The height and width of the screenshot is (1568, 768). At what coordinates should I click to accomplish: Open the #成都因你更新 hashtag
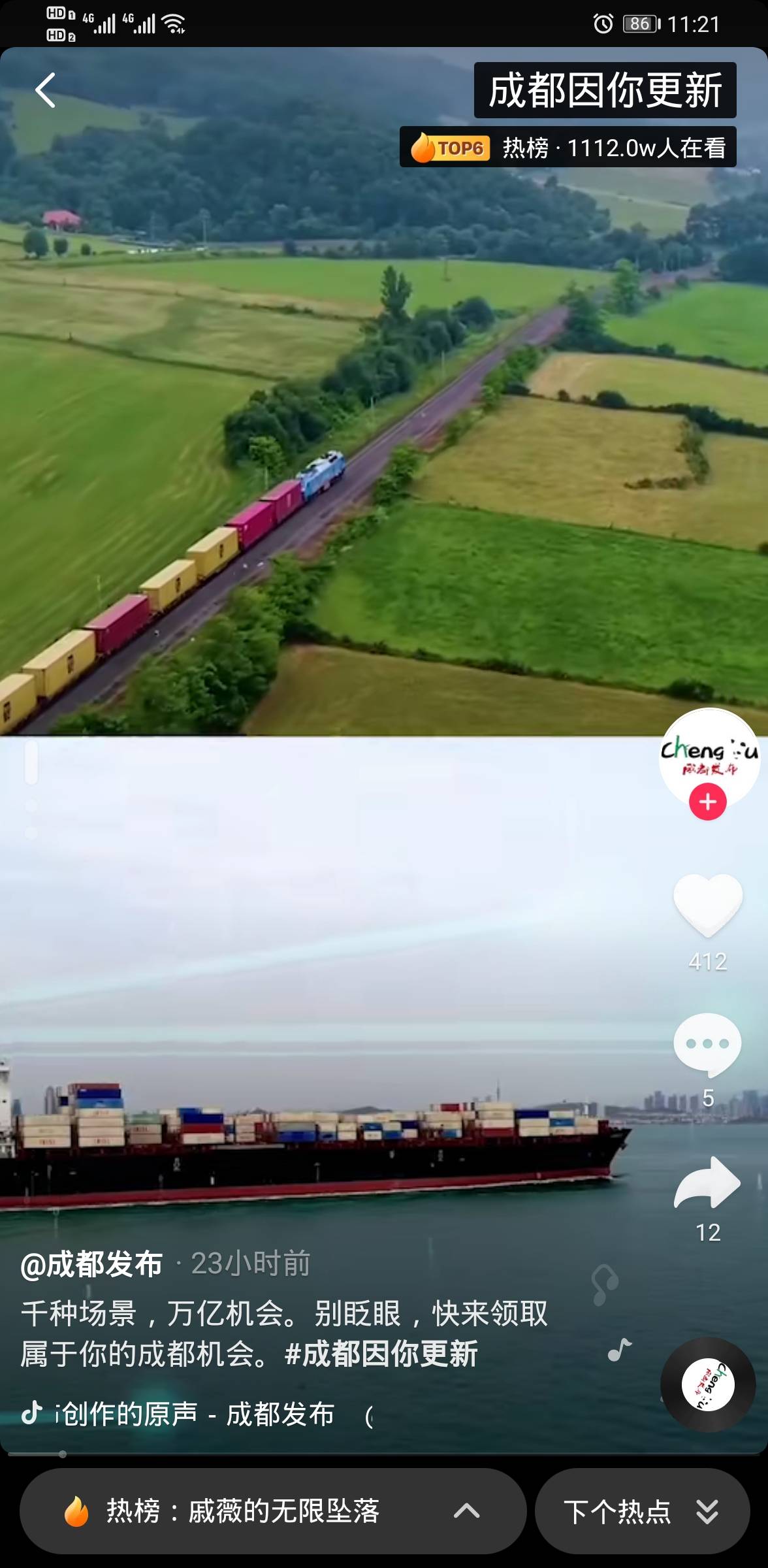(381, 1354)
